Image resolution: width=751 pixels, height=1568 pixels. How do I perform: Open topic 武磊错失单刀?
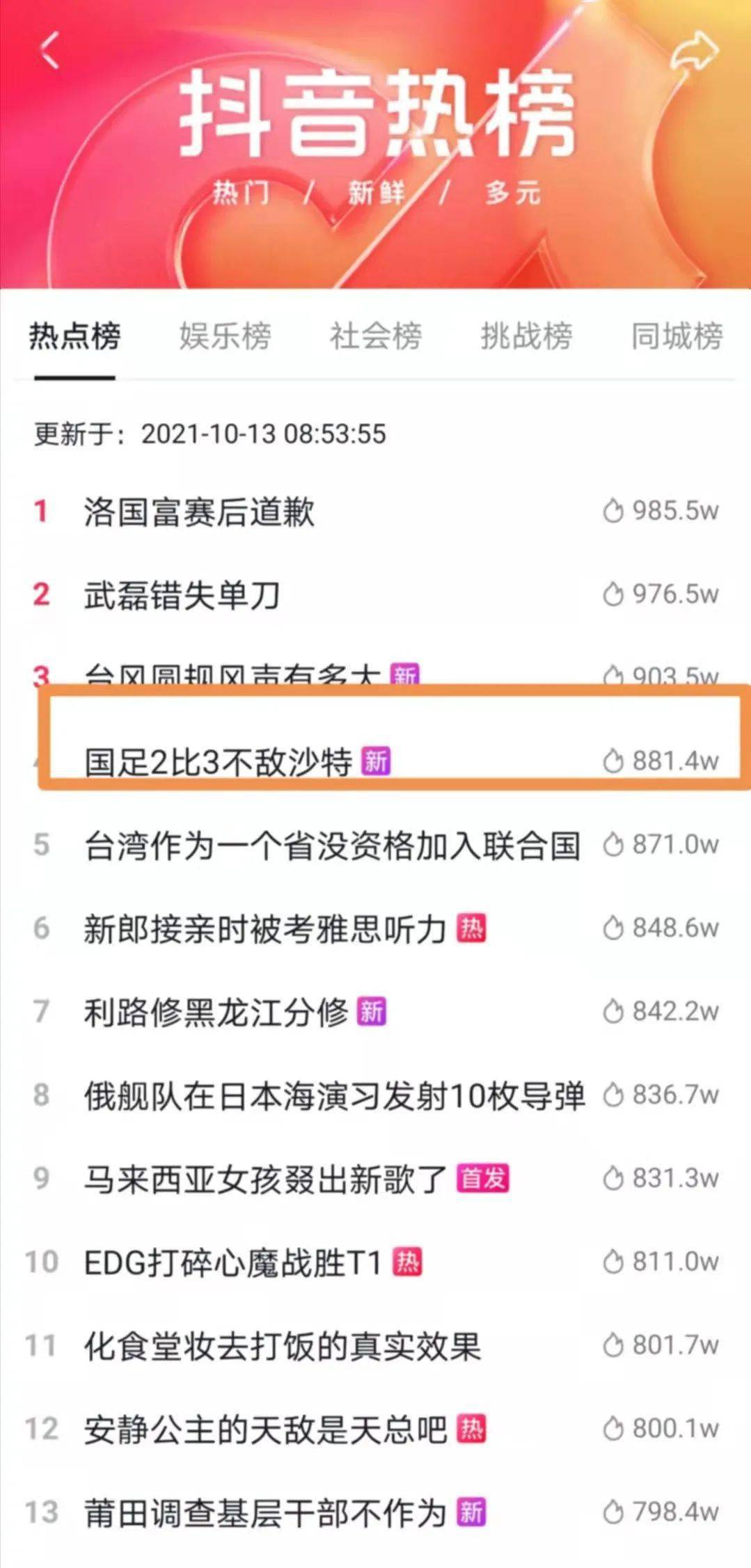(182, 595)
